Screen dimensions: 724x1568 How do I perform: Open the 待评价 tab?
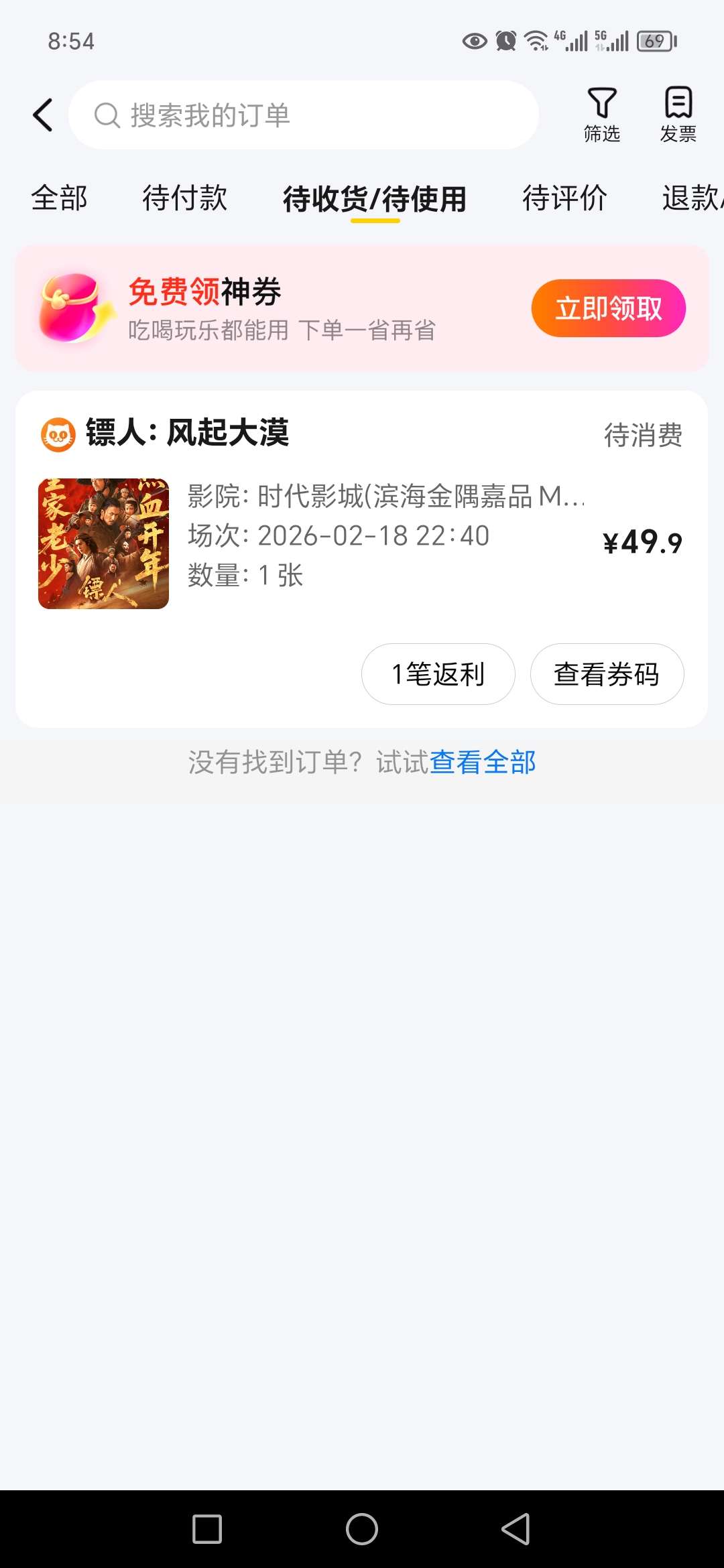pyautogui.click(x=565, y=199)
